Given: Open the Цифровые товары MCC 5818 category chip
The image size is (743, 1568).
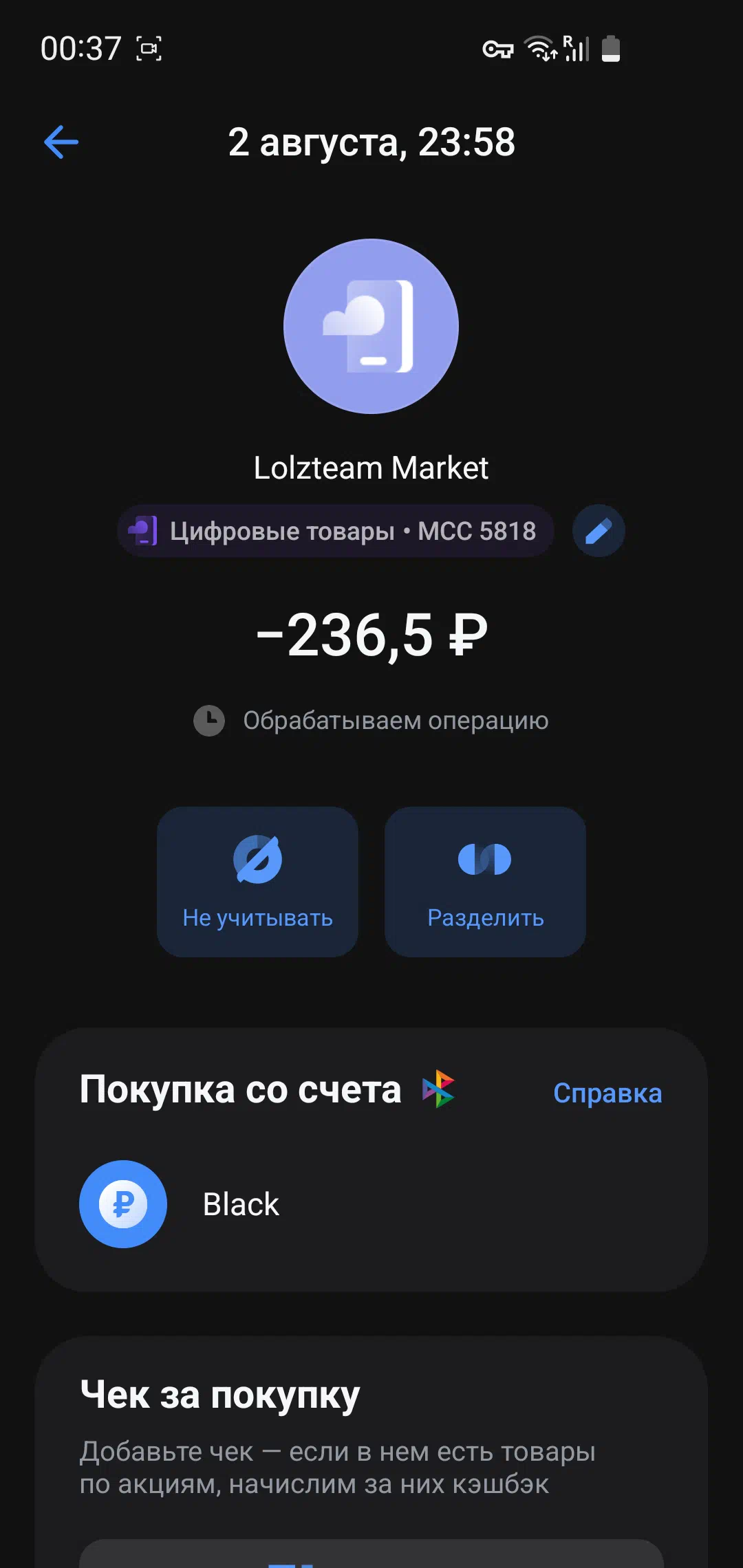Looking at the screenshot, I should click(336, 531).
